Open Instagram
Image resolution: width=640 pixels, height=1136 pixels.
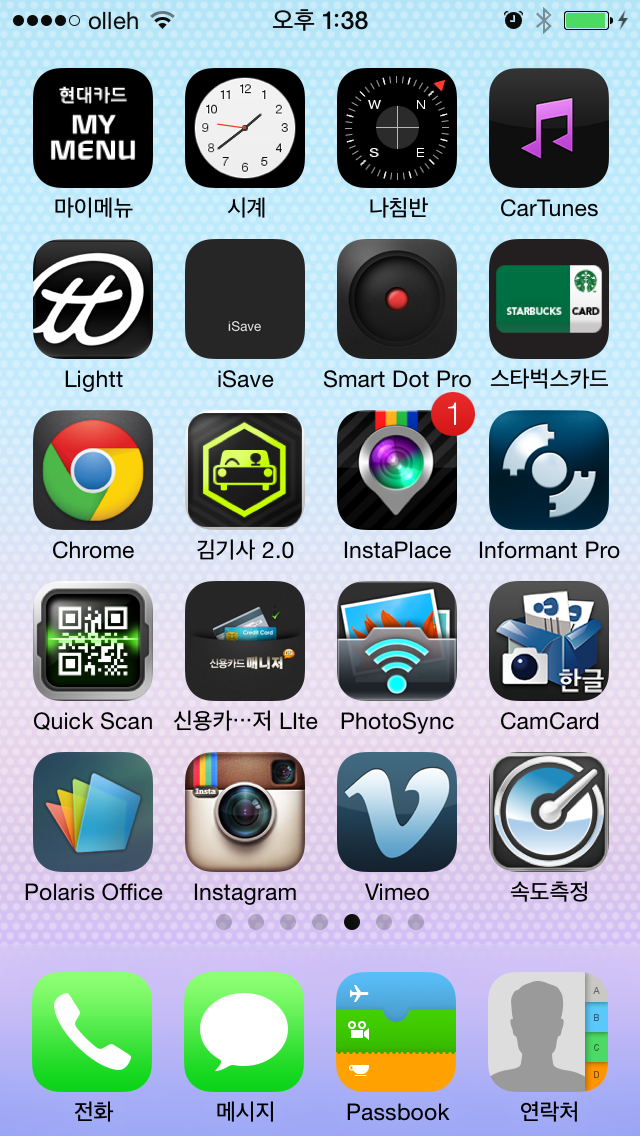245,812
